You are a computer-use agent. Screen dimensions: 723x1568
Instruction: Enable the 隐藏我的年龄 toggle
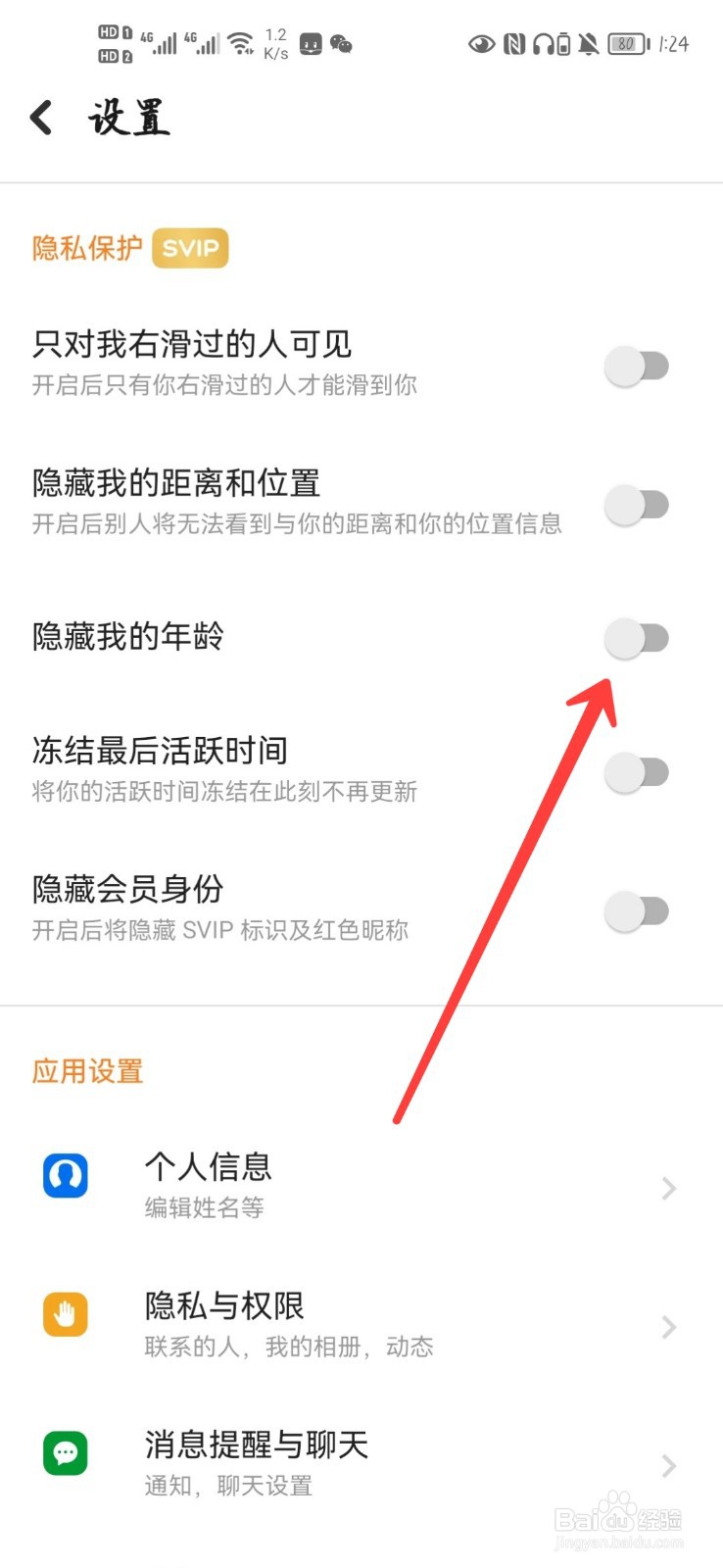(x=636, y=638)
